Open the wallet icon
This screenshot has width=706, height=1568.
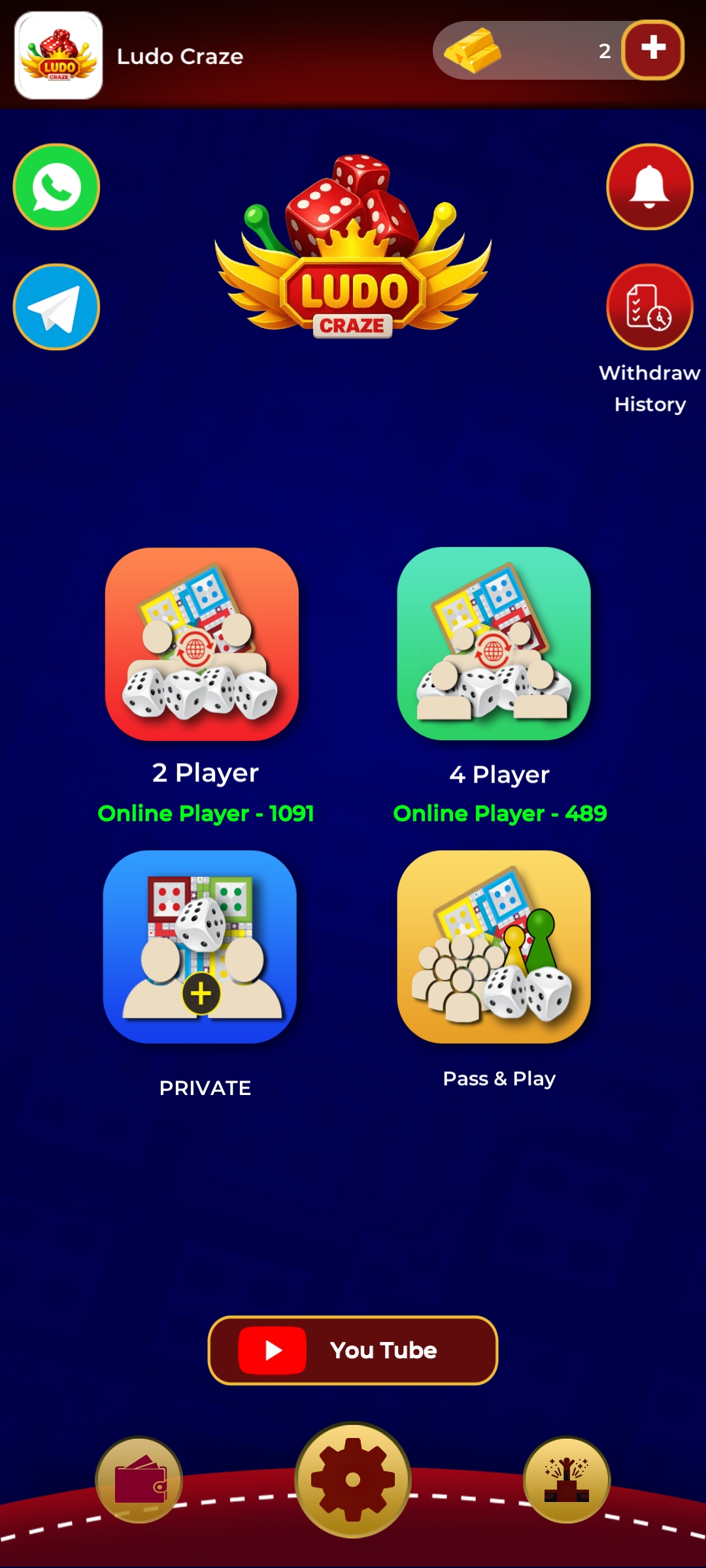139,1480
